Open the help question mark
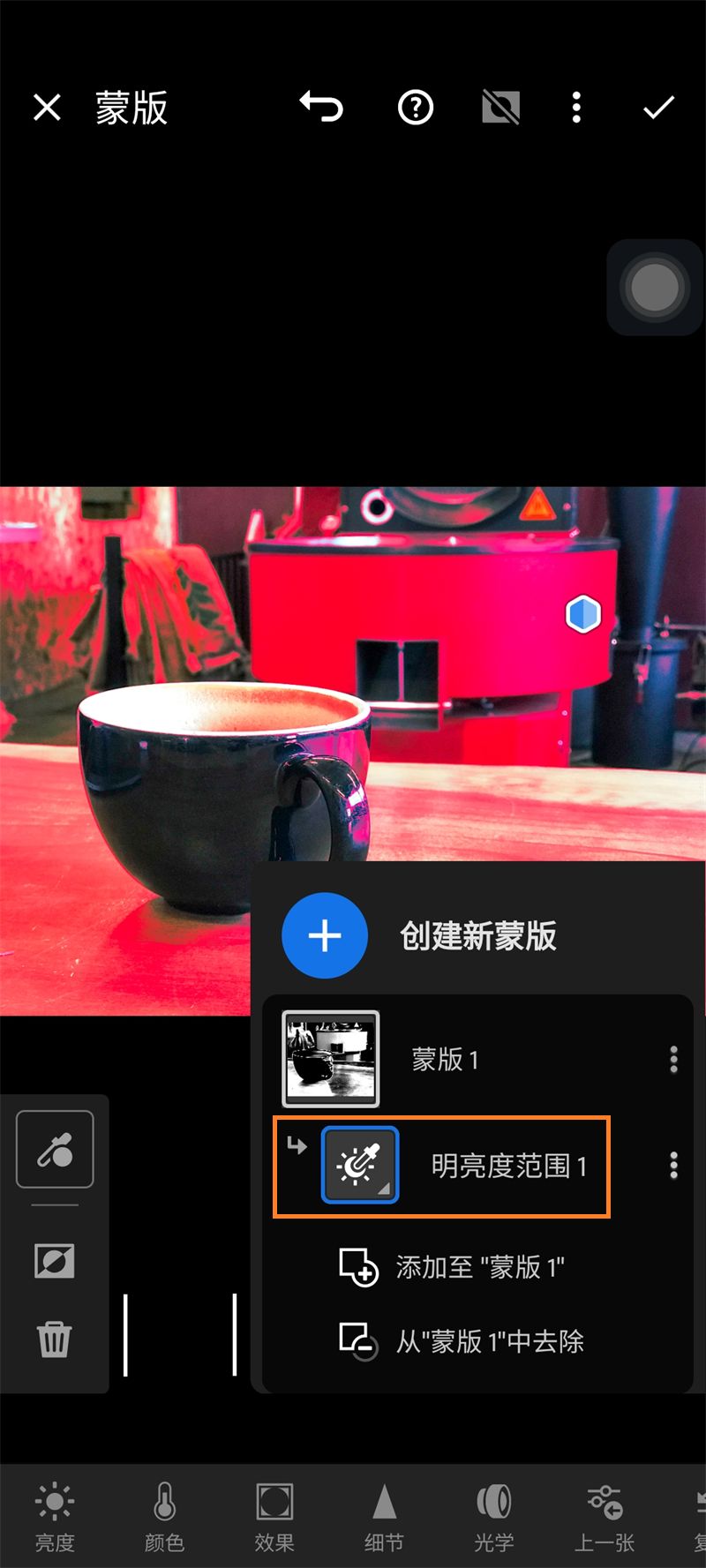The width and height of the screenshot is (706, 1568). click(416, 108)
